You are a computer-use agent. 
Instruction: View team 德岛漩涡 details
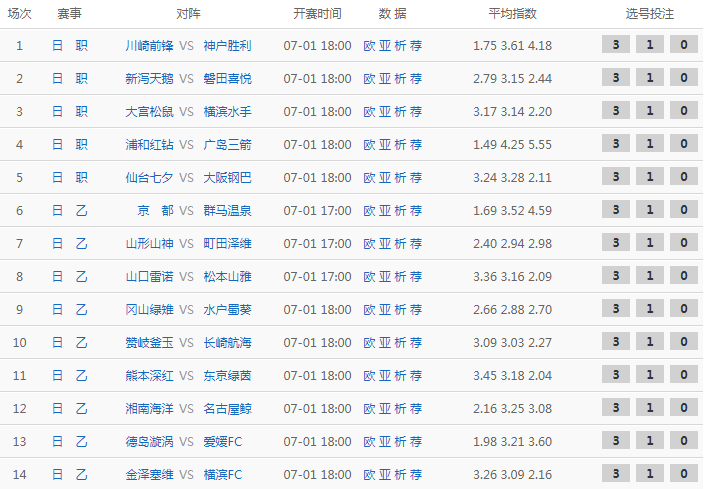149,442
